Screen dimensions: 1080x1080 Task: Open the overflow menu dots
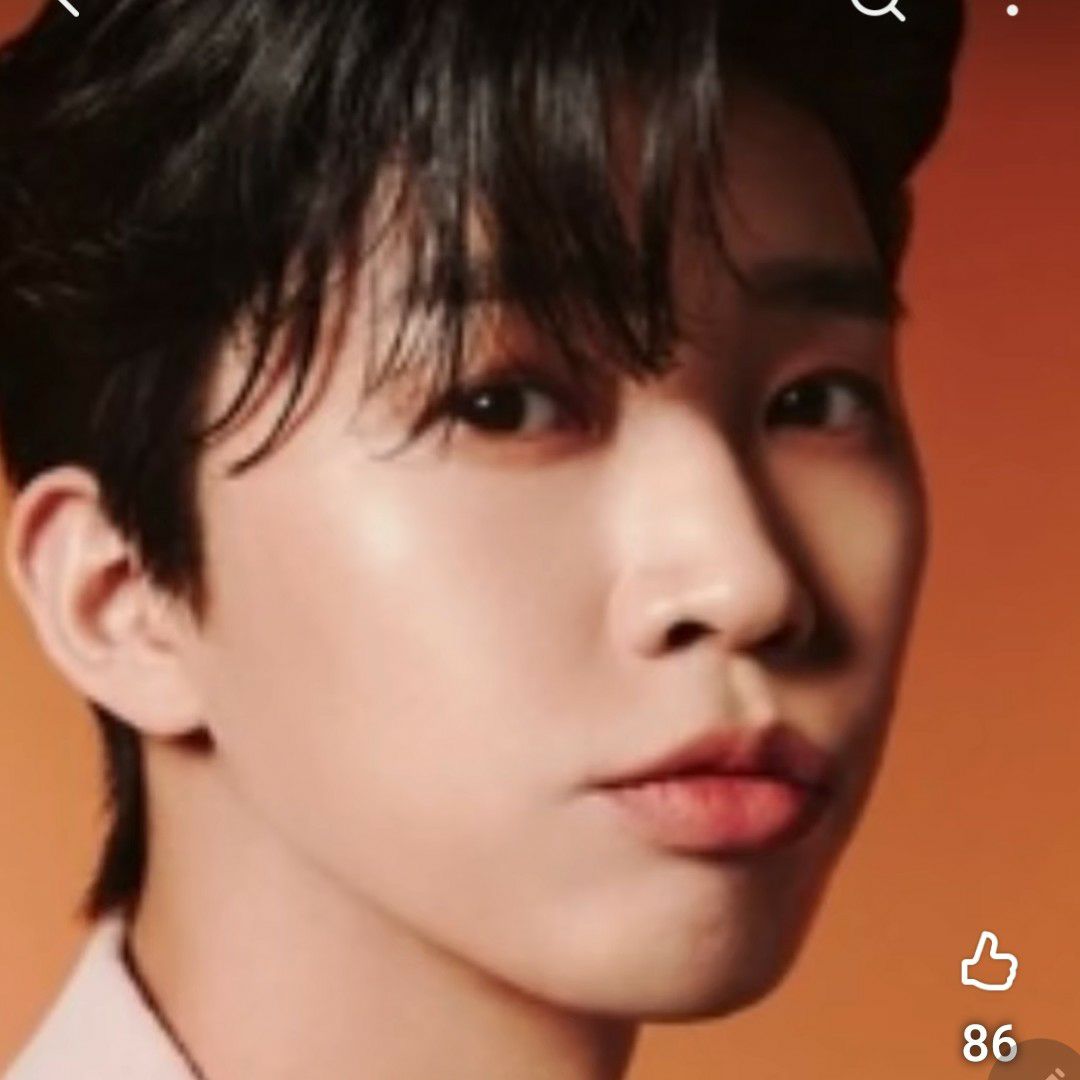[1012, 6]
